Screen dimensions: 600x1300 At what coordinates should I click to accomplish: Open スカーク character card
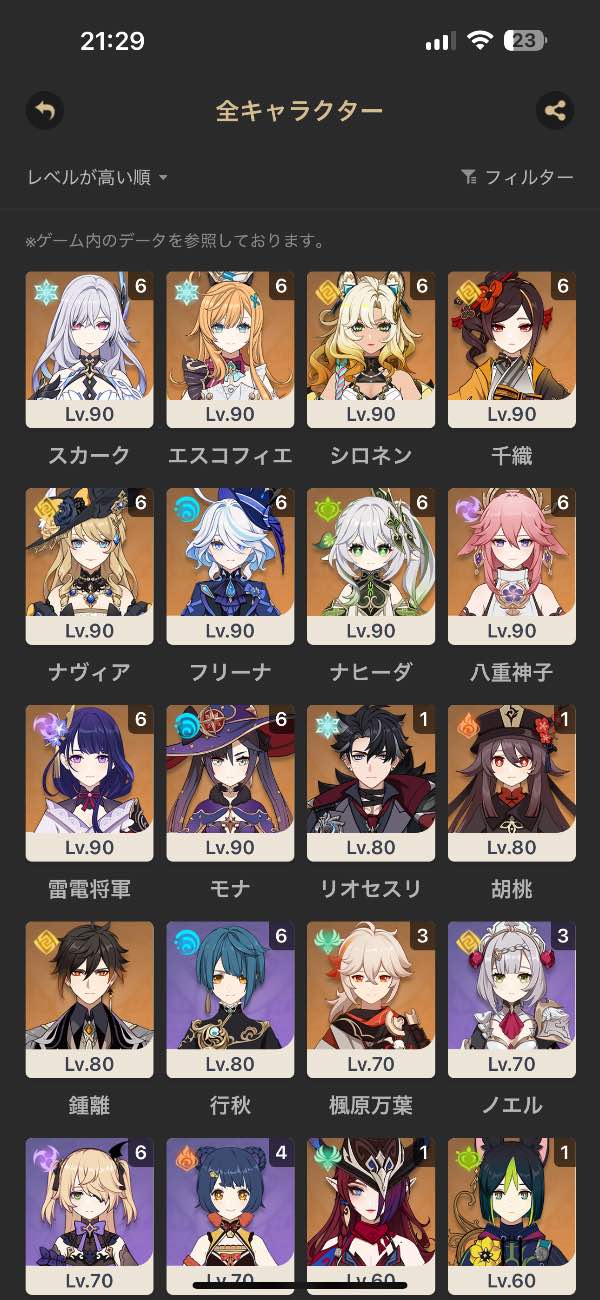(90, 350)
